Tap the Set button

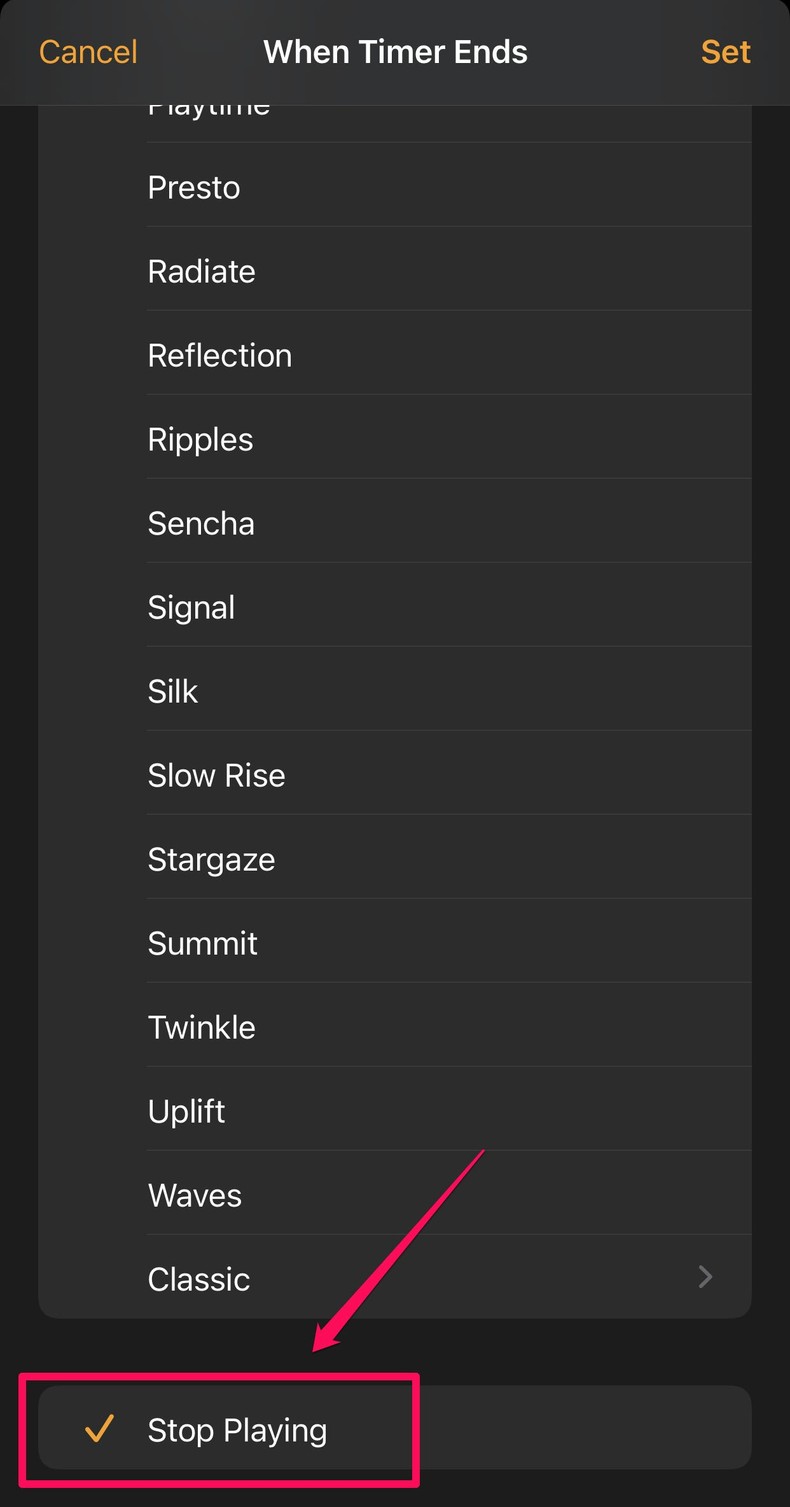click(726, 52)
